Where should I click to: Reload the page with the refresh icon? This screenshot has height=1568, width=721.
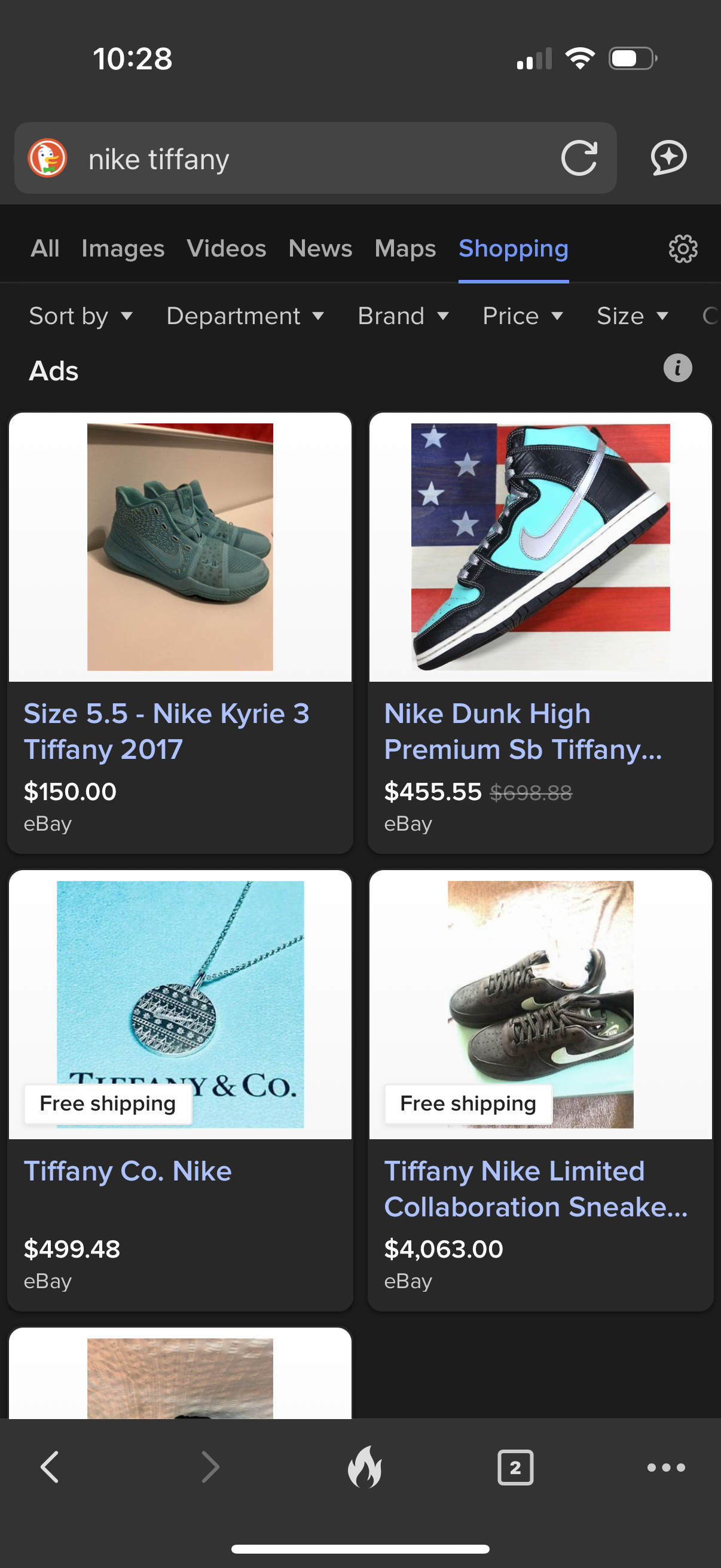point(579,158)
